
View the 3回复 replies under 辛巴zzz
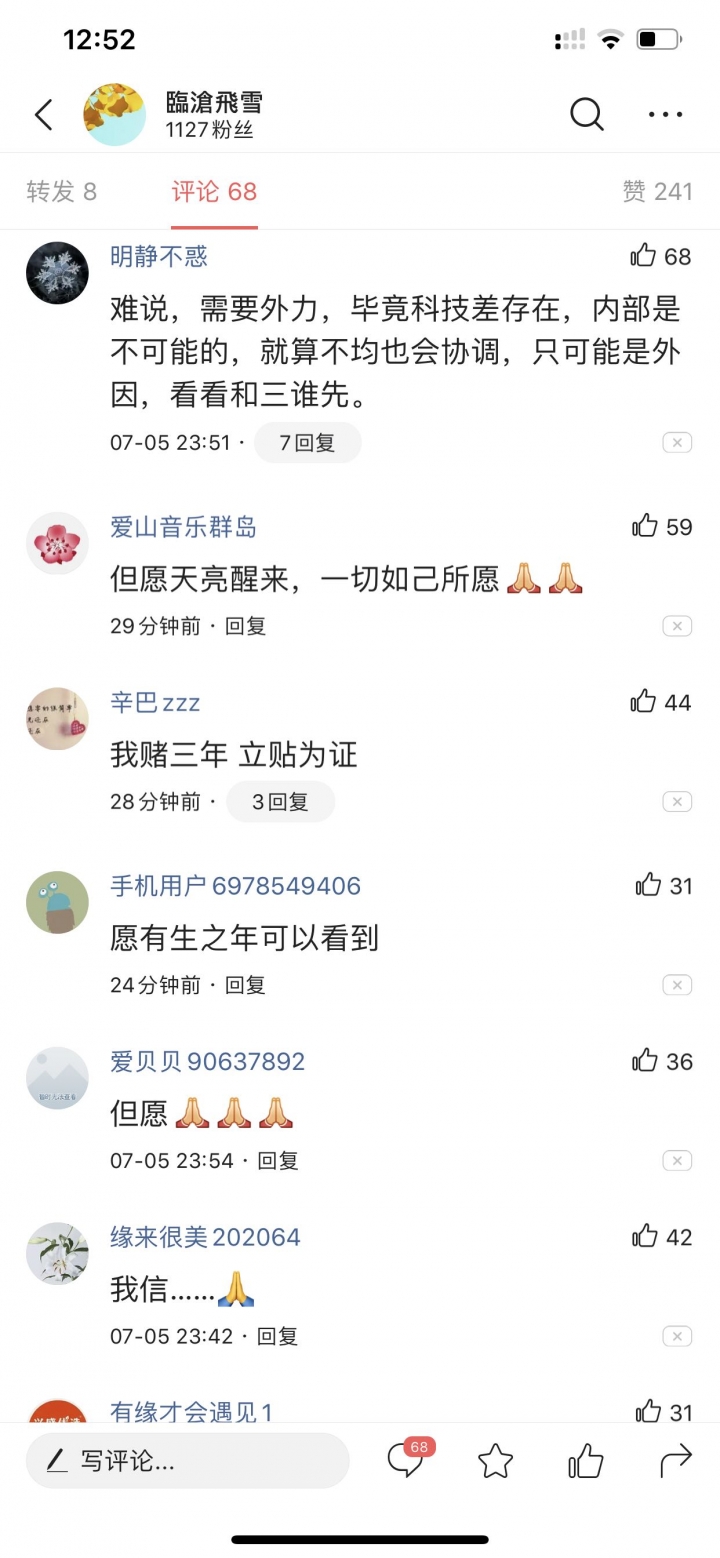tap(280, 802)
